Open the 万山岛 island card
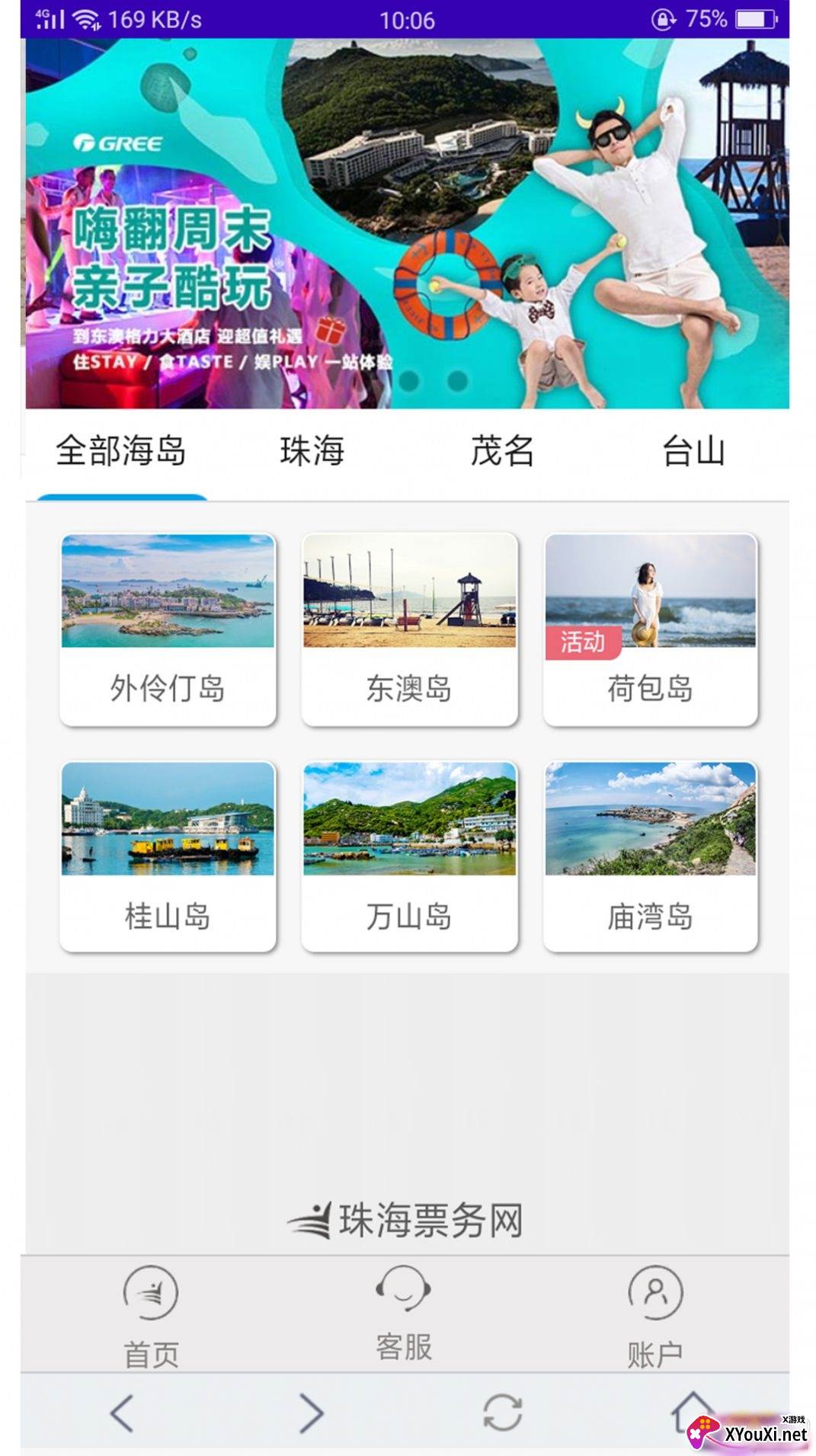Screen dimensions: 816x1456 point(409,856)
